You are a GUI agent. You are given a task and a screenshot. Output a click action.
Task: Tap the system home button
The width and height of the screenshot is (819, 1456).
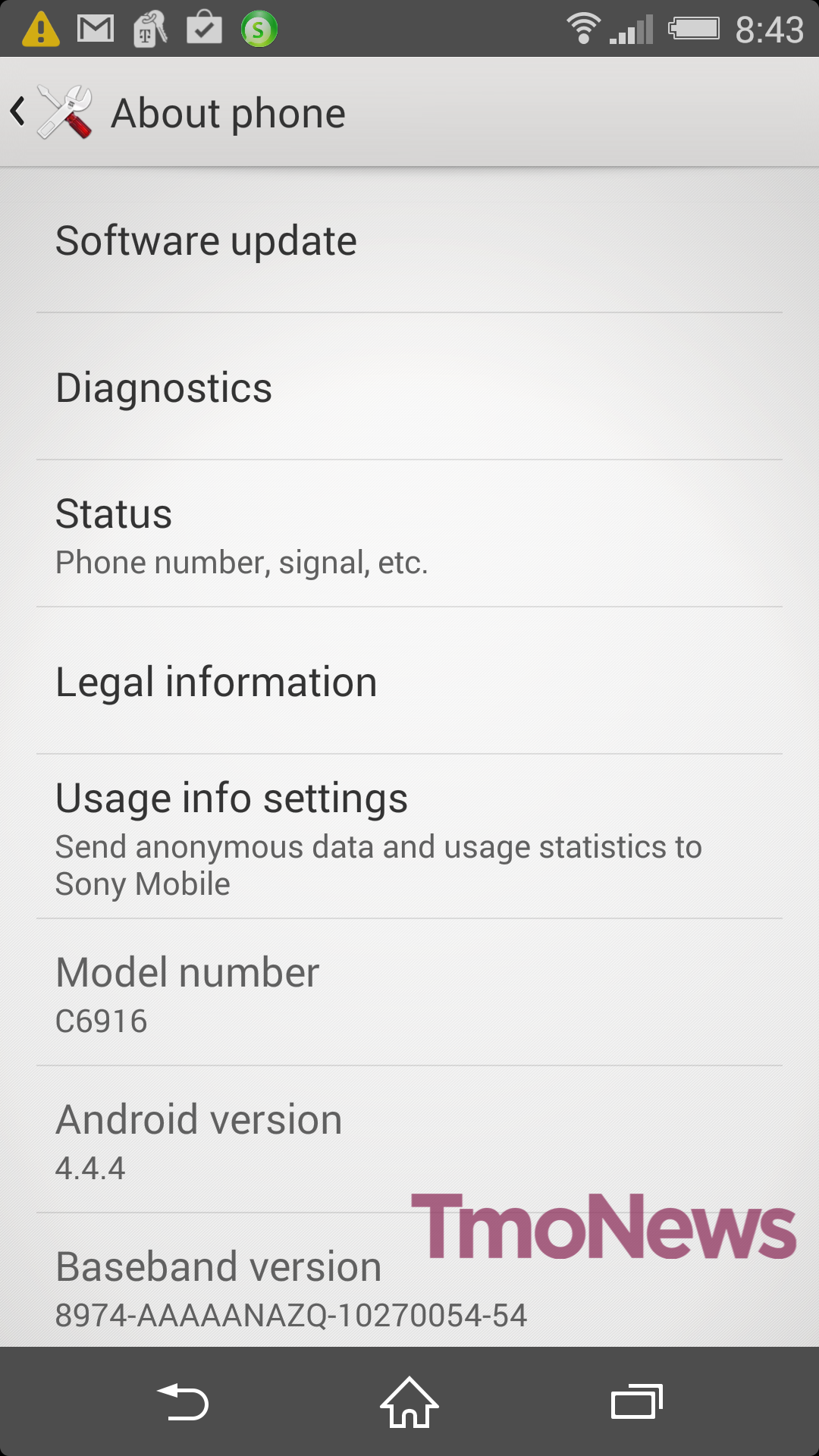409,1402
